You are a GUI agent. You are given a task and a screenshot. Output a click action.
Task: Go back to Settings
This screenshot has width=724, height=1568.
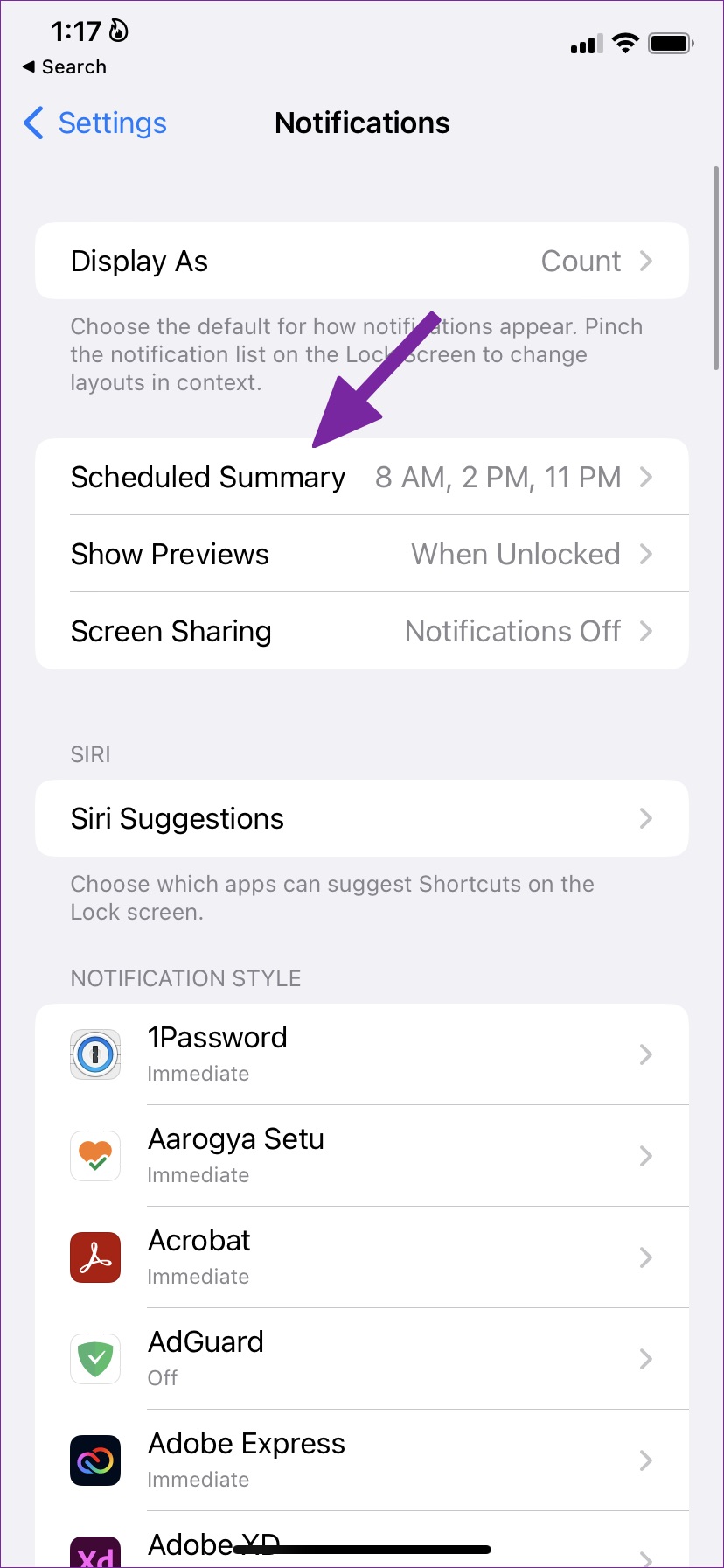coord(95,123)
